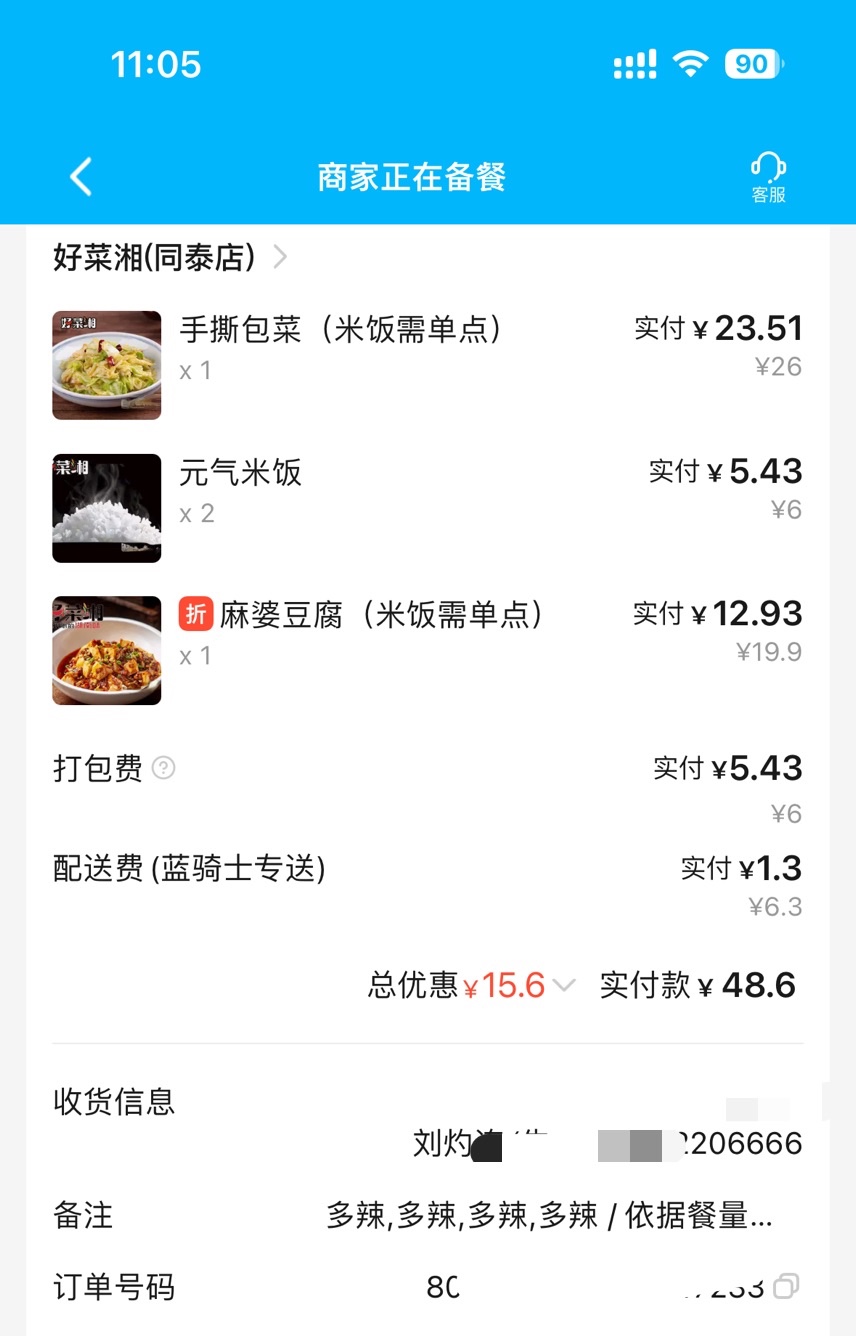This screenshot has height=1336, width=856.
Task: Contact customer service (客服)
Action: pos(768,178)
